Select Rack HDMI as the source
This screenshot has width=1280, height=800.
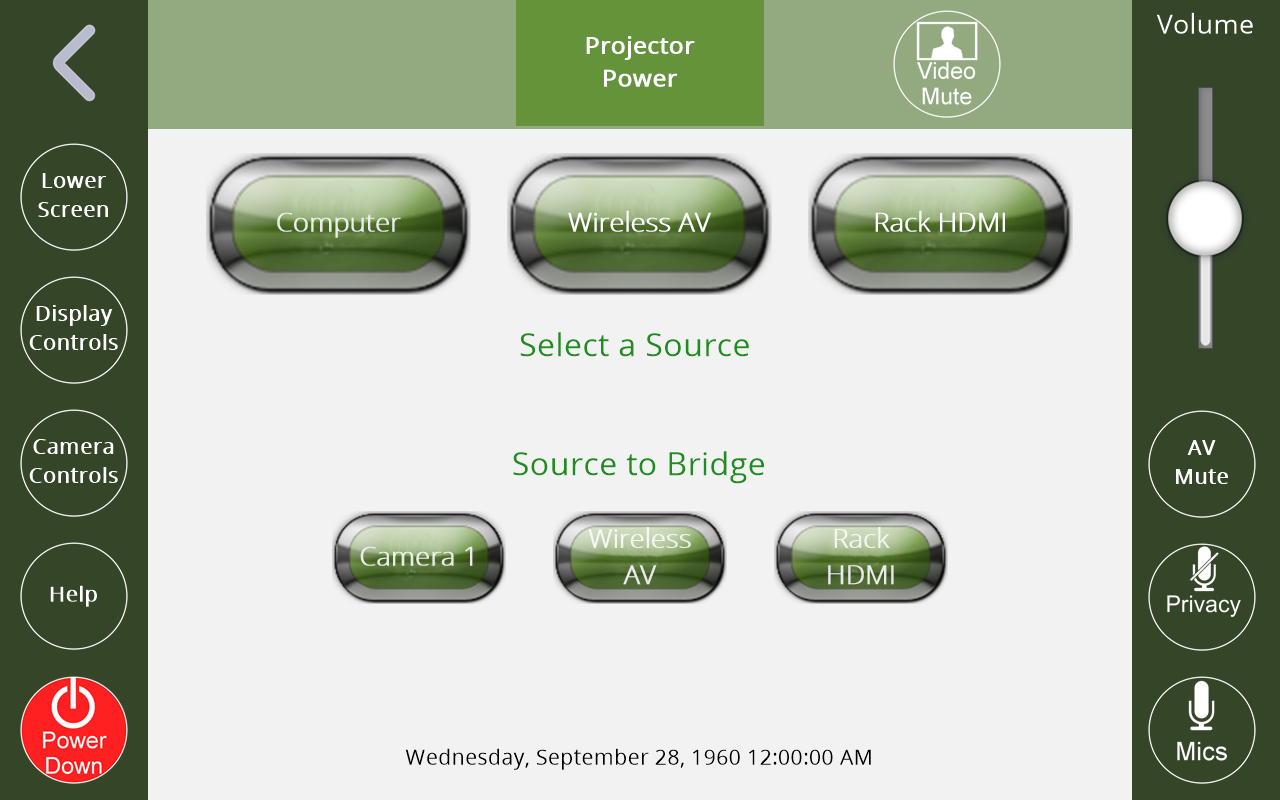(x=940, y=223)
